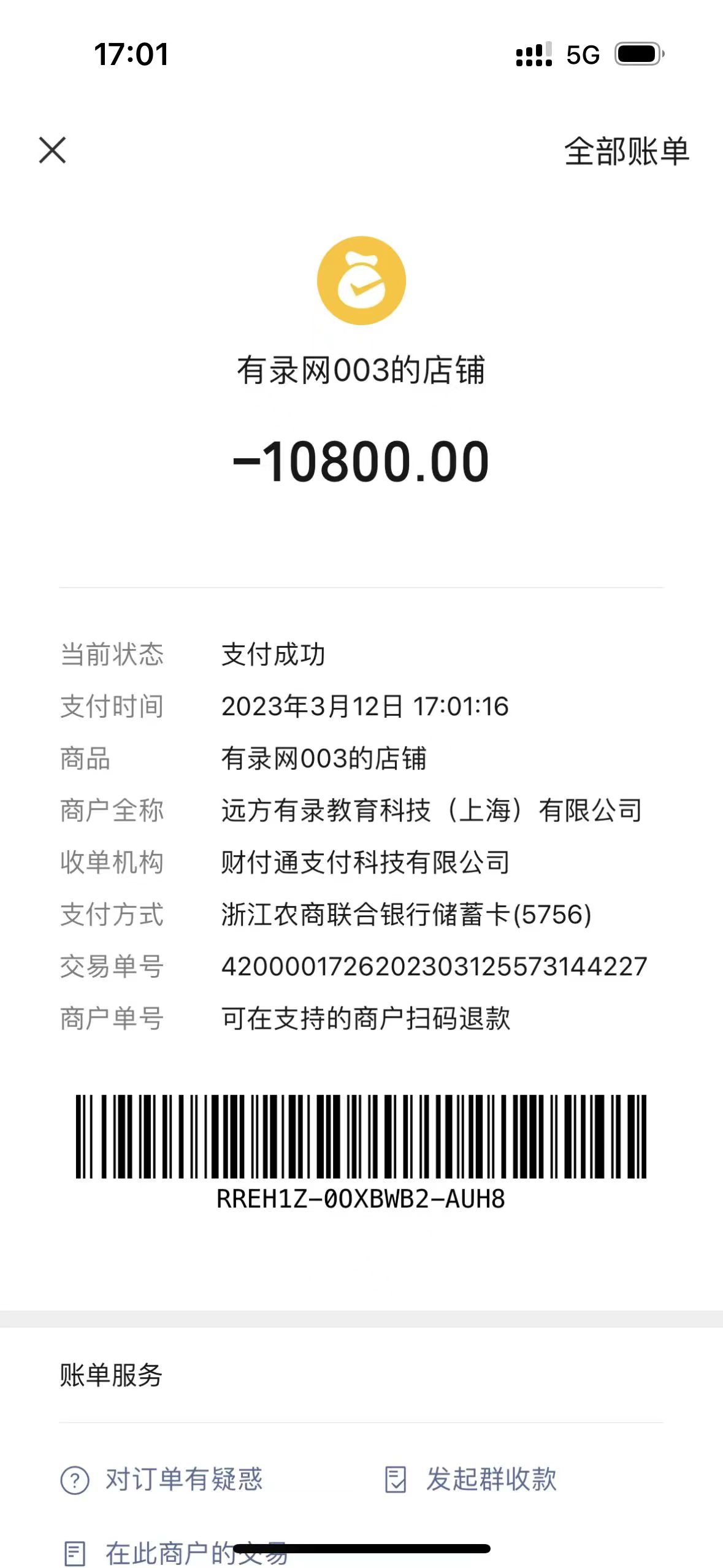Open 全部账单 (all bills)
The image size is (723, 1568).
tap(626, 152)
